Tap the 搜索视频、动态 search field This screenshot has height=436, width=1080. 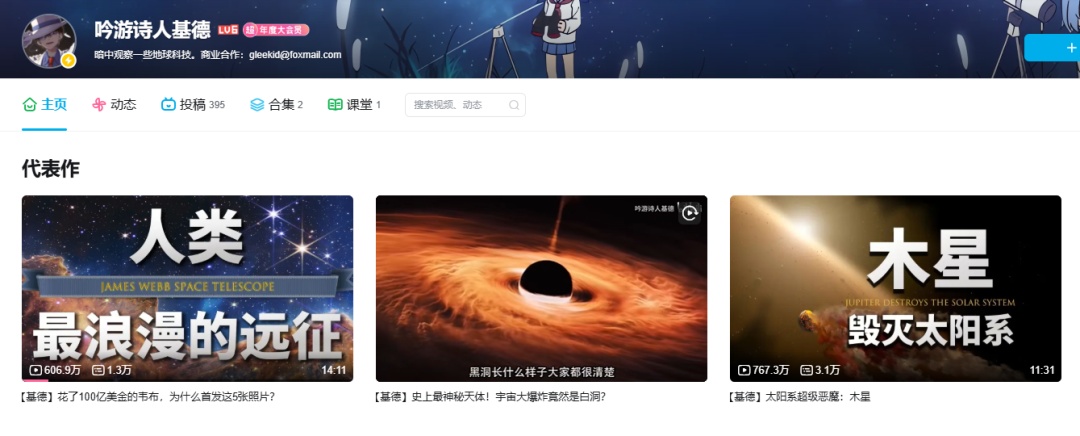click(x=460, y=105)
